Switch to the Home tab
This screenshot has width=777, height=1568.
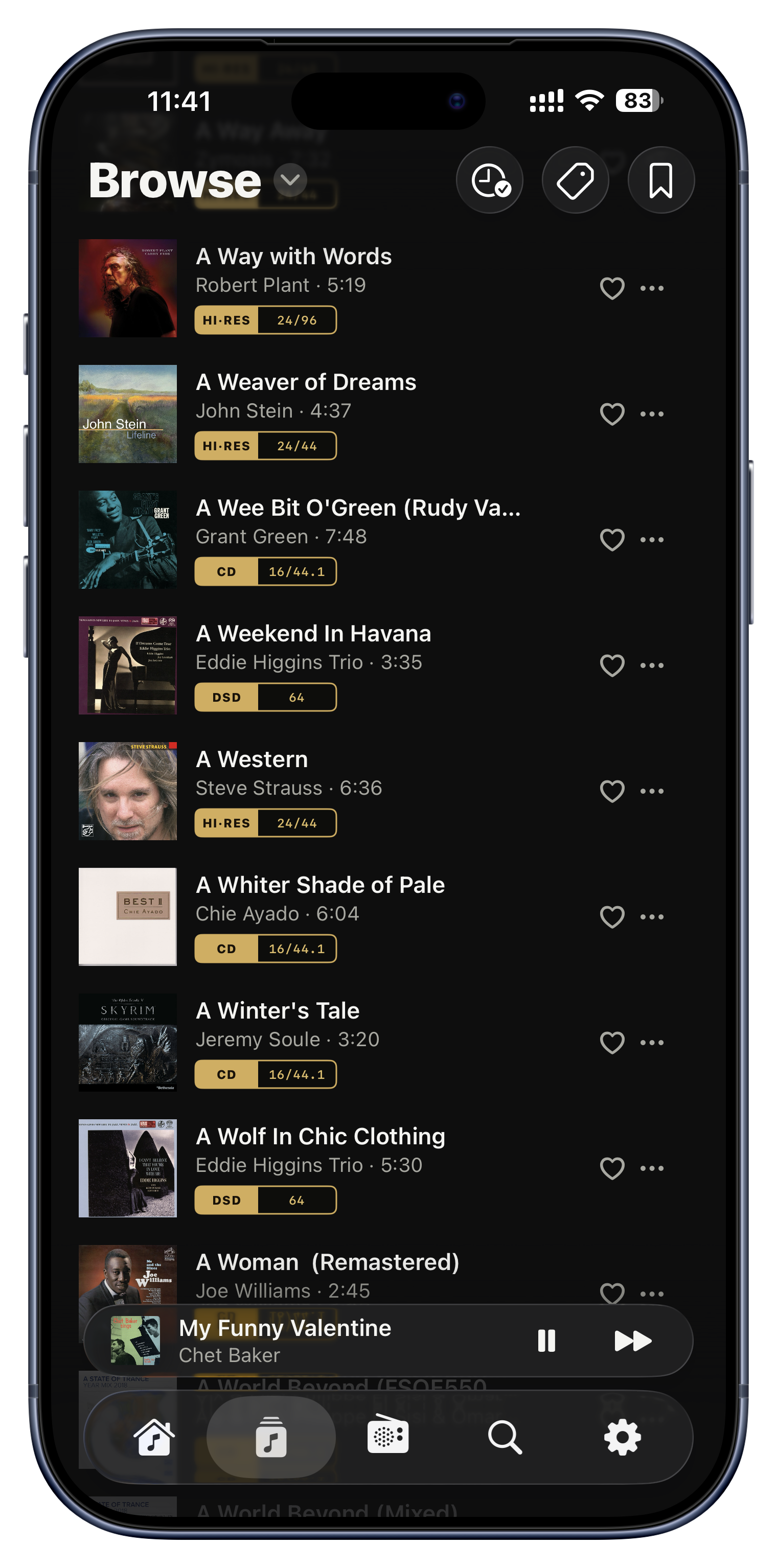point(153,1437)
